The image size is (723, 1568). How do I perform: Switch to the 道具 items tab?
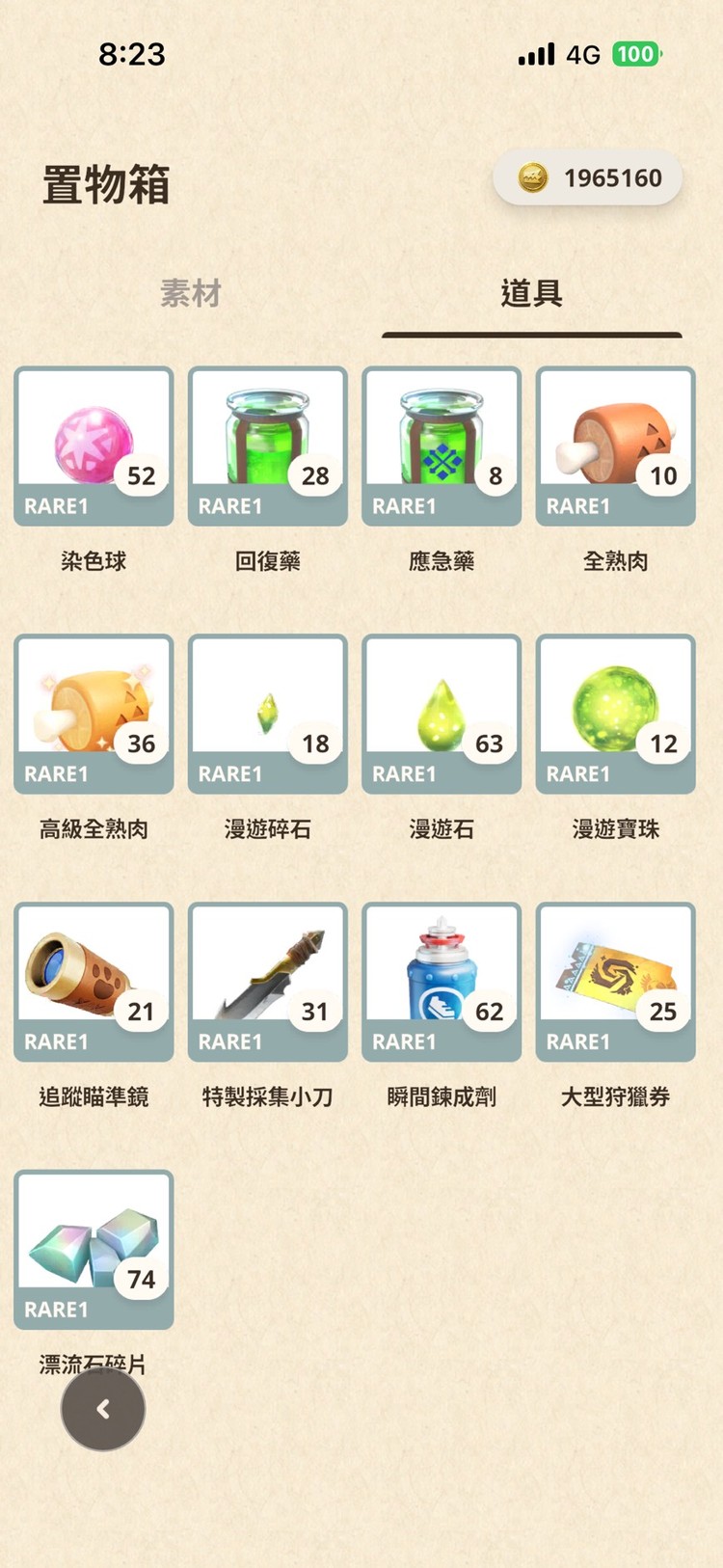pyautogui.click(x=531, y=294)
